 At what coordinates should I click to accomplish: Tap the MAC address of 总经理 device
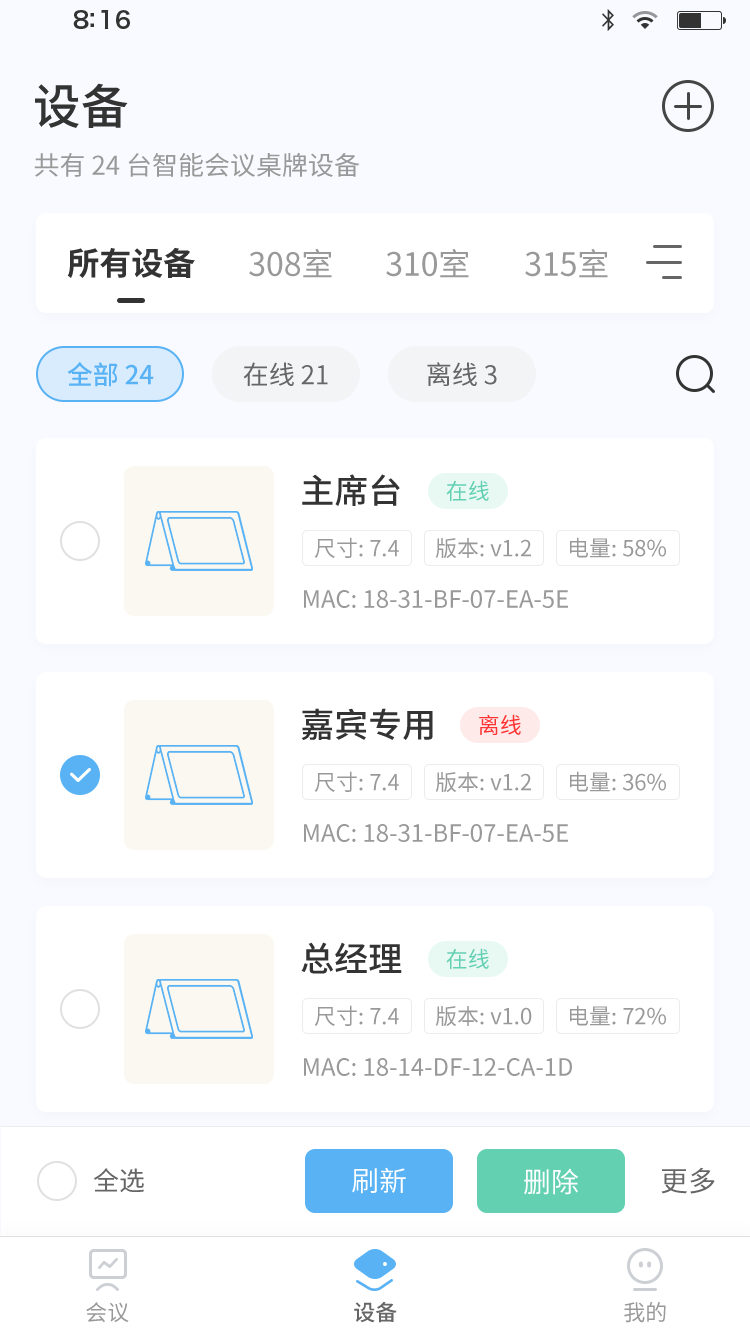438,1067
